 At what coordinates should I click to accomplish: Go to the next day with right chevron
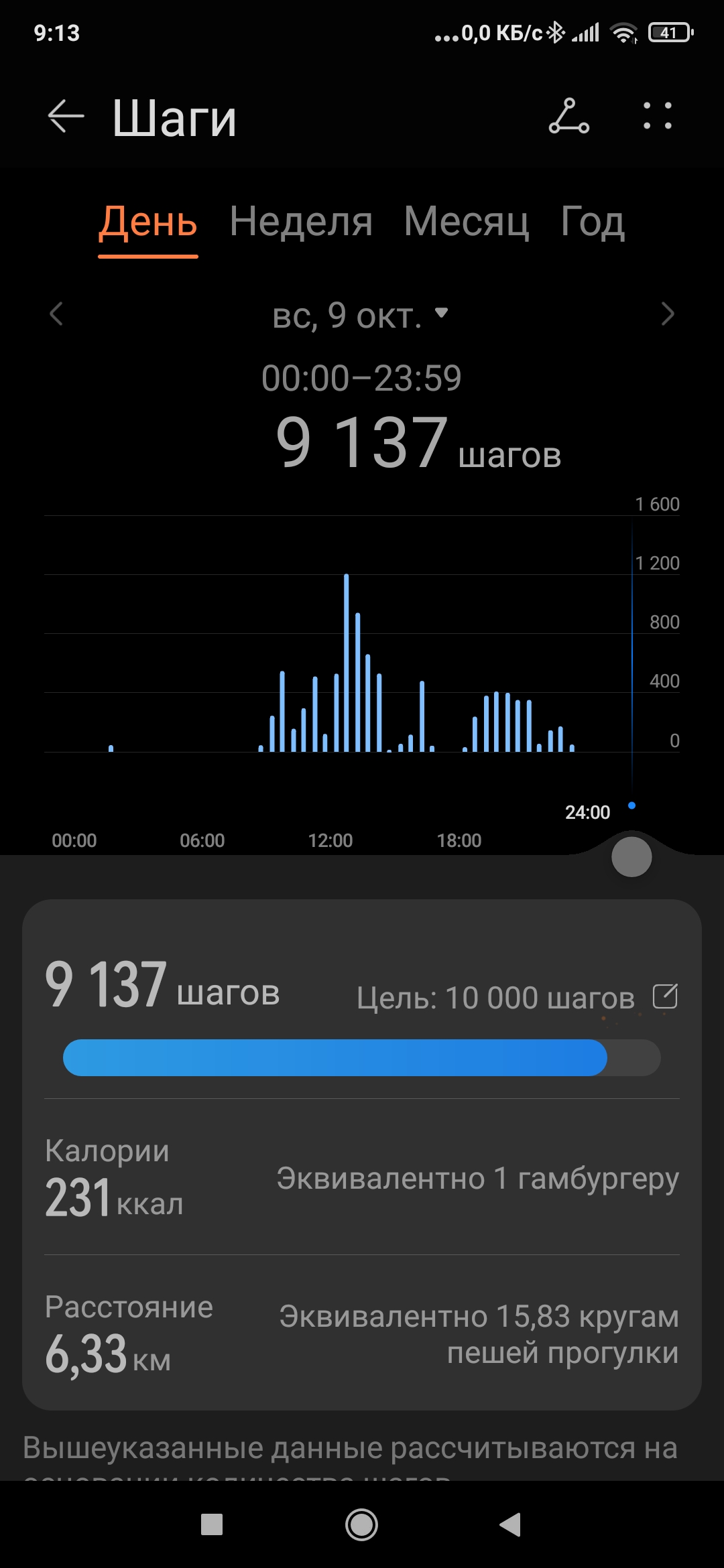[668, 314]
